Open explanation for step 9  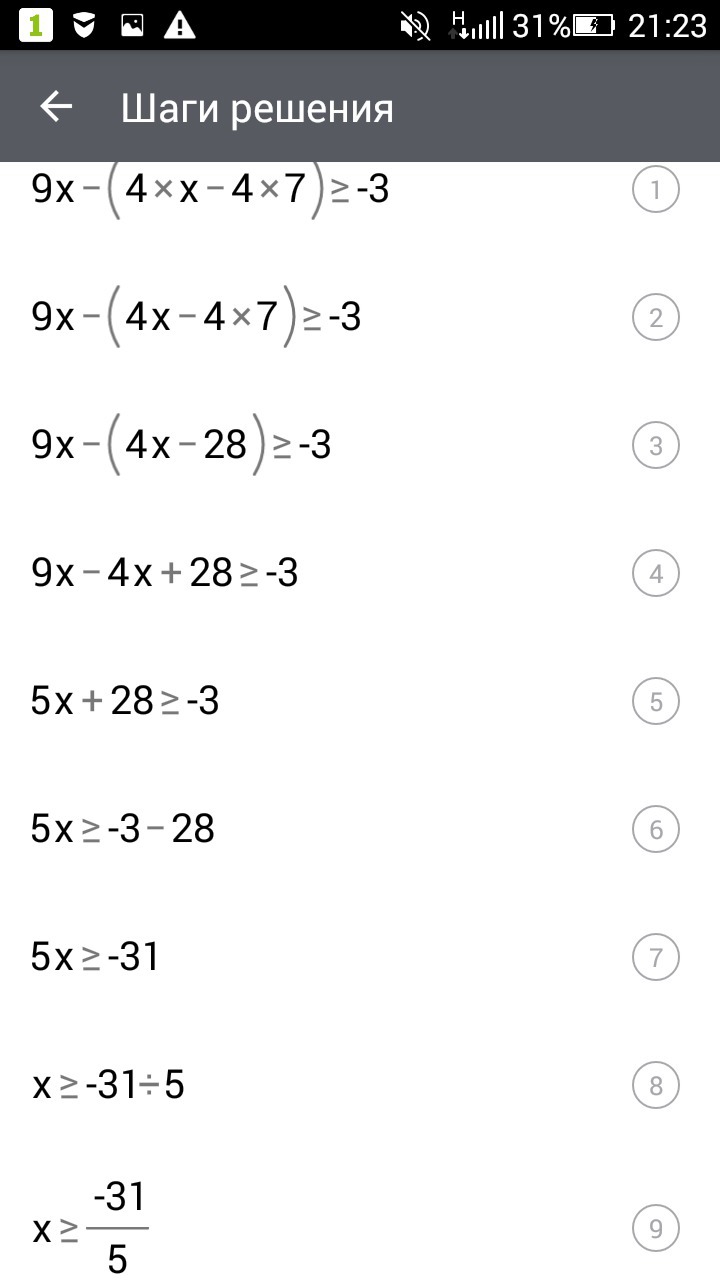click(656, 1229)
